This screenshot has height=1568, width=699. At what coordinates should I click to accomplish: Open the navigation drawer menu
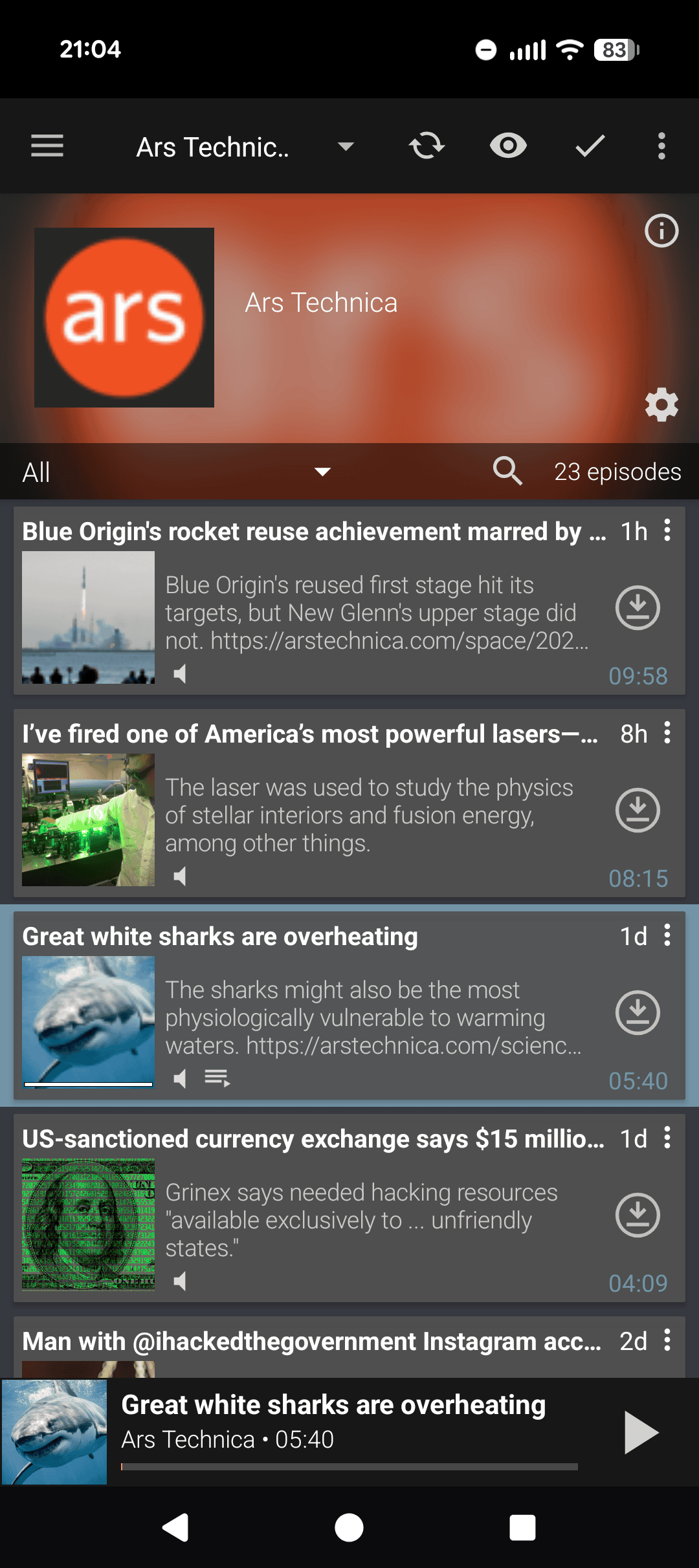pyautogui.click(x=47, y=146)
